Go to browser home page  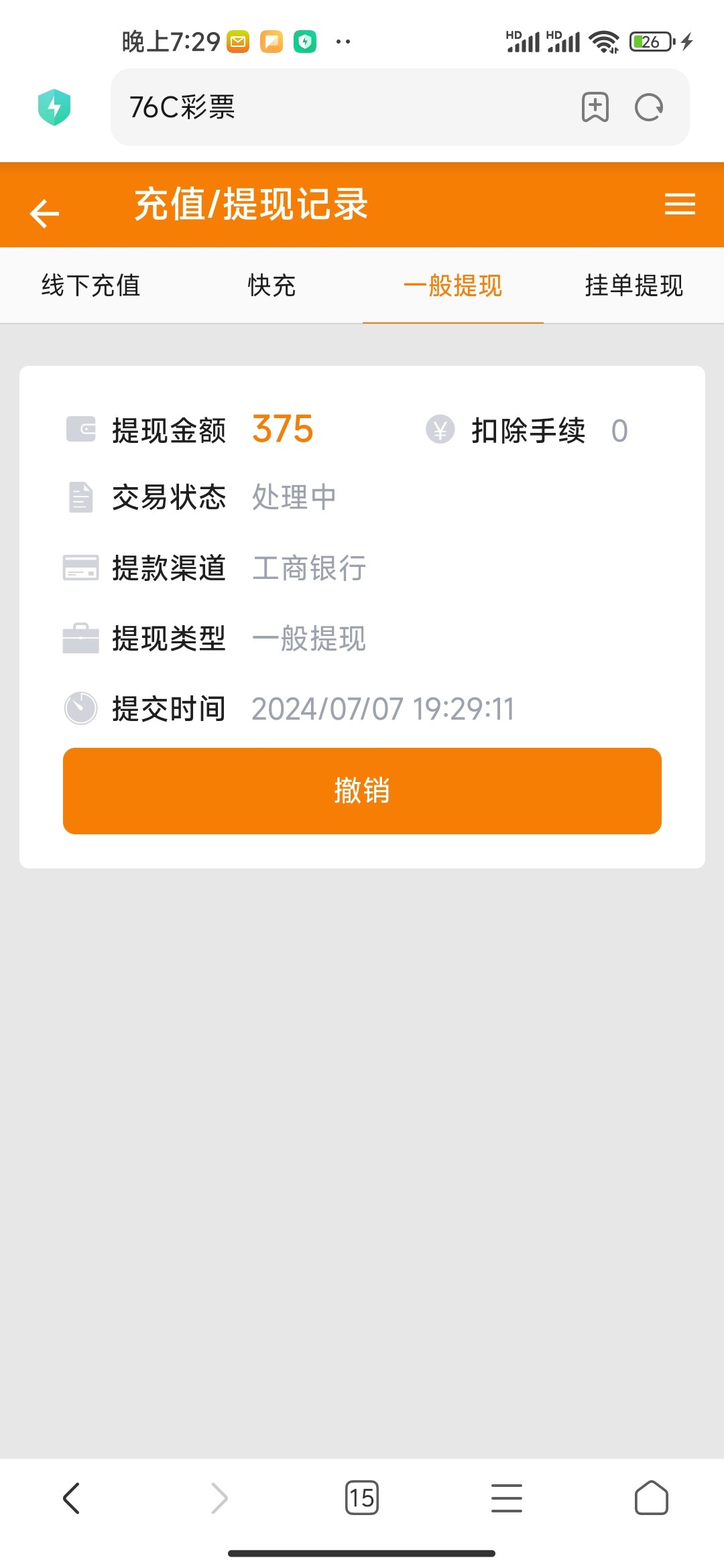[651, 1498]
